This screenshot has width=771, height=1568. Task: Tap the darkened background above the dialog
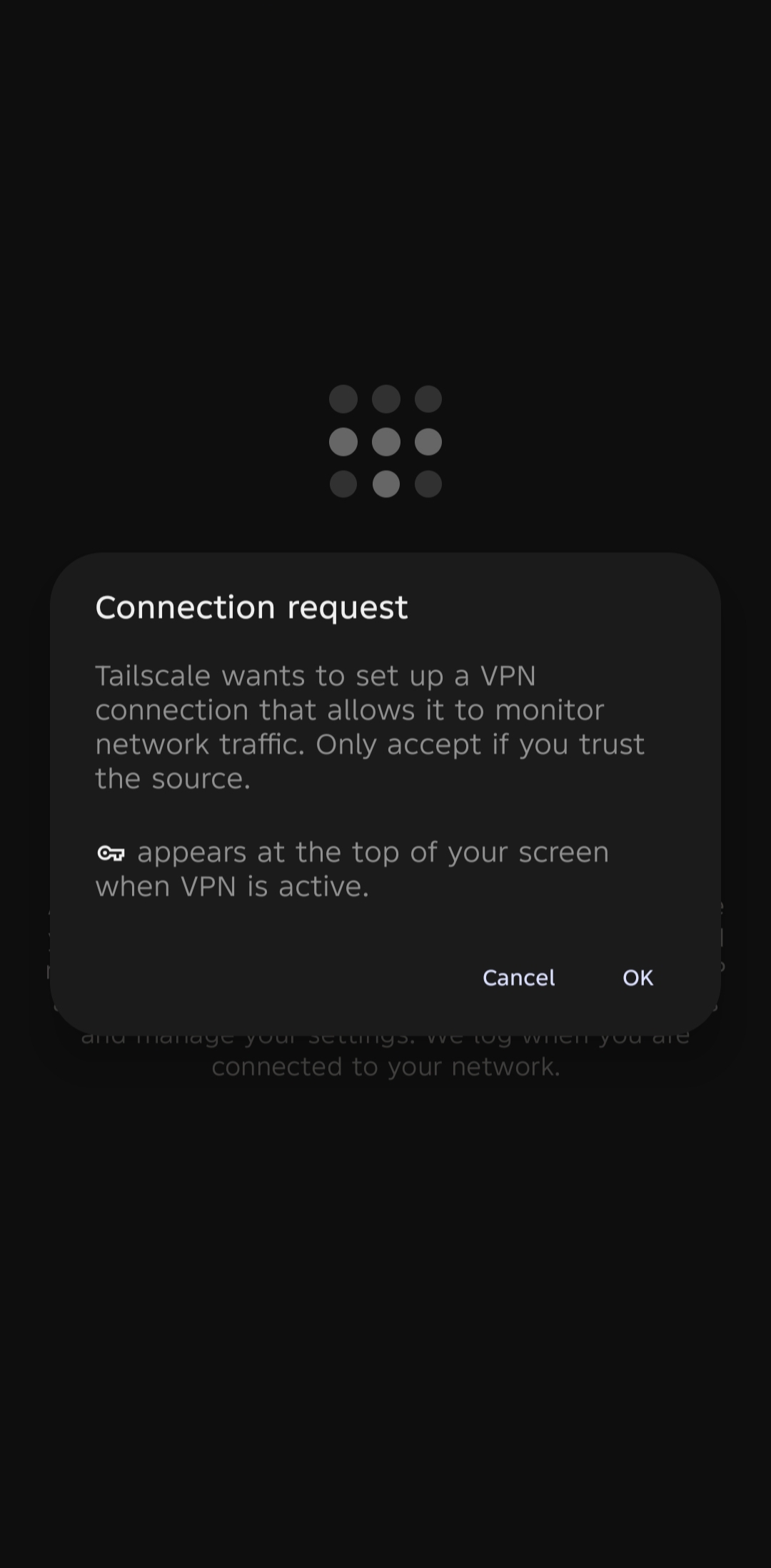click(385, 214)
